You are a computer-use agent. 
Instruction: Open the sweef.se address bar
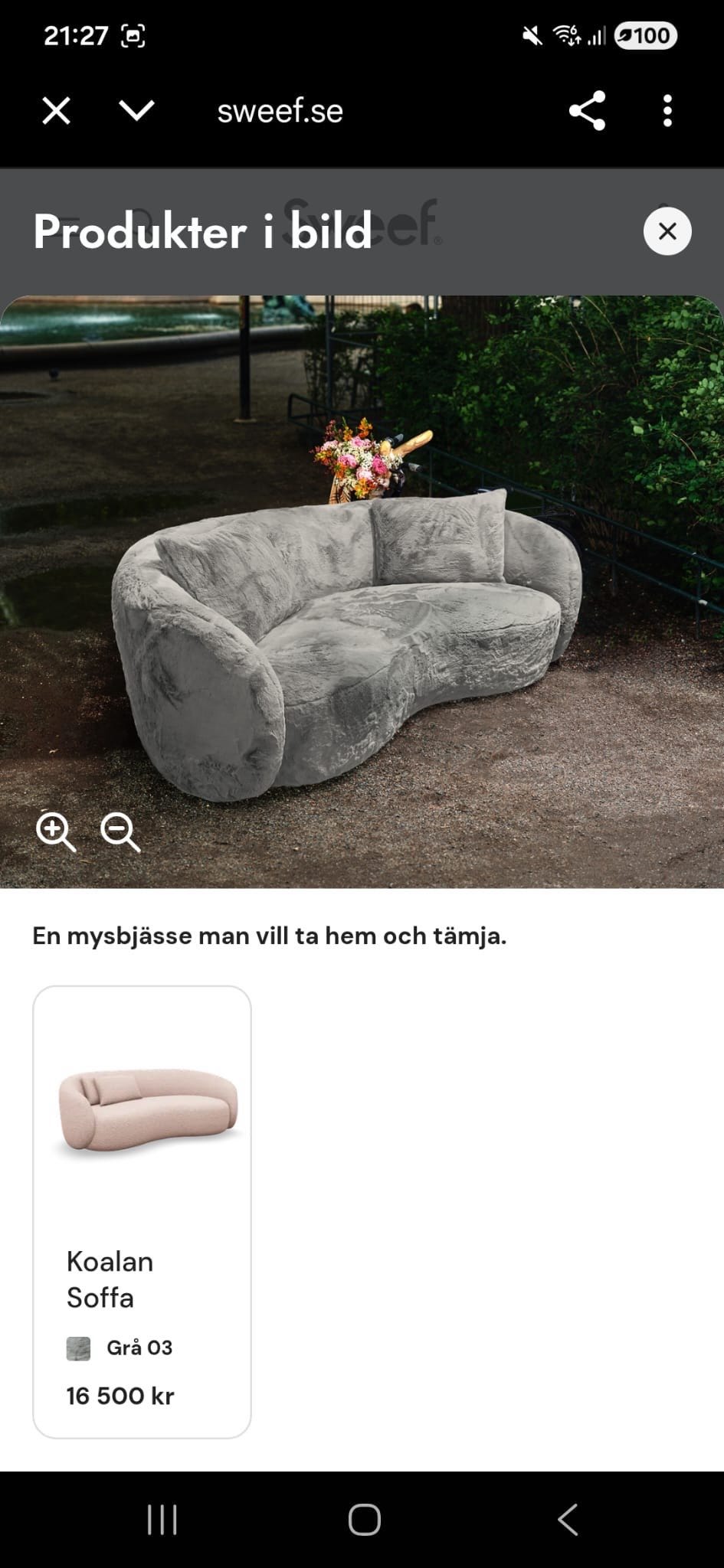[x=279, y=111]
